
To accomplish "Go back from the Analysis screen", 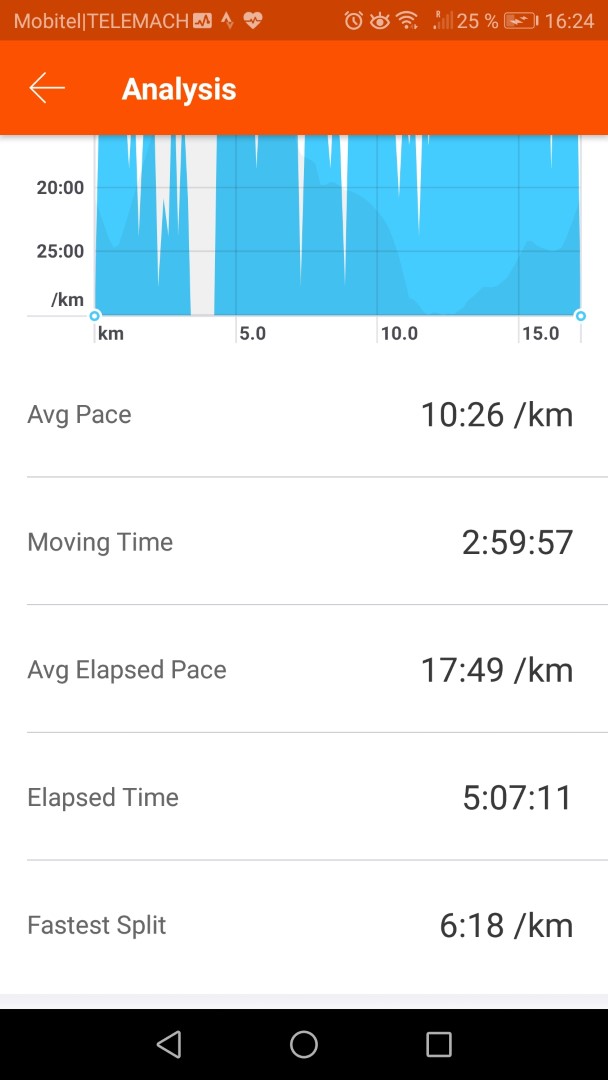I will tap(47, 89).
